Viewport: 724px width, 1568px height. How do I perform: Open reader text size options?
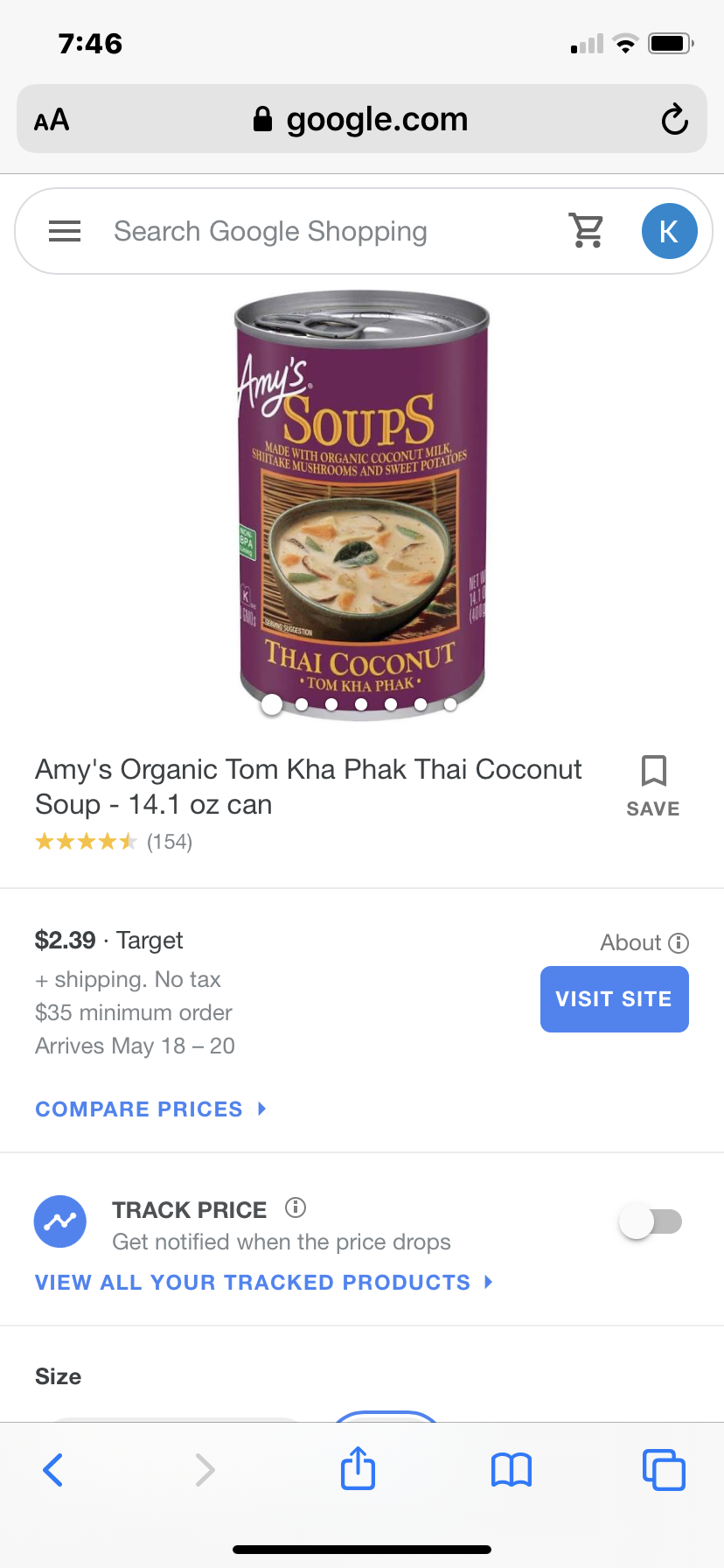tap(52, 120)
